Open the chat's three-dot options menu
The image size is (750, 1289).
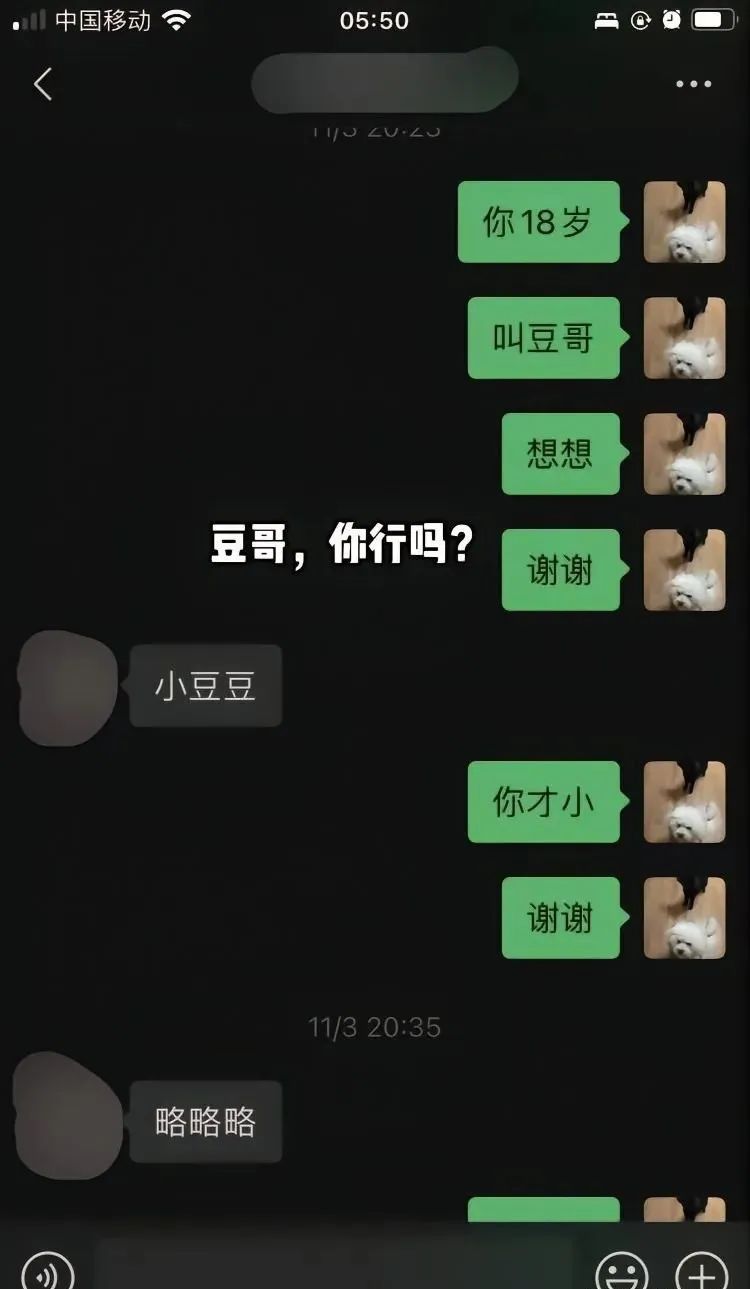693,84
